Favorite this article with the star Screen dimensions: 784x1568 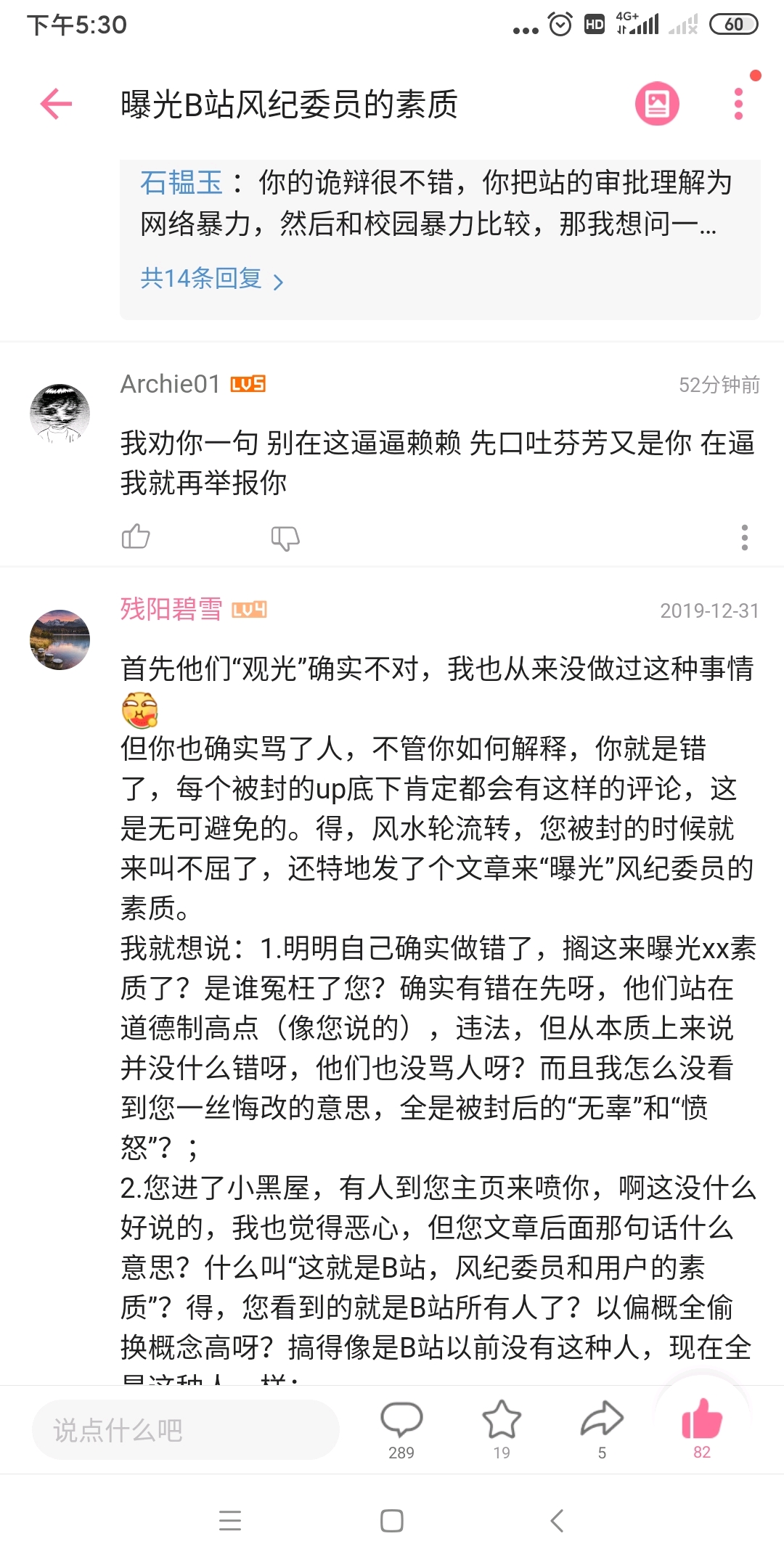502,1429
